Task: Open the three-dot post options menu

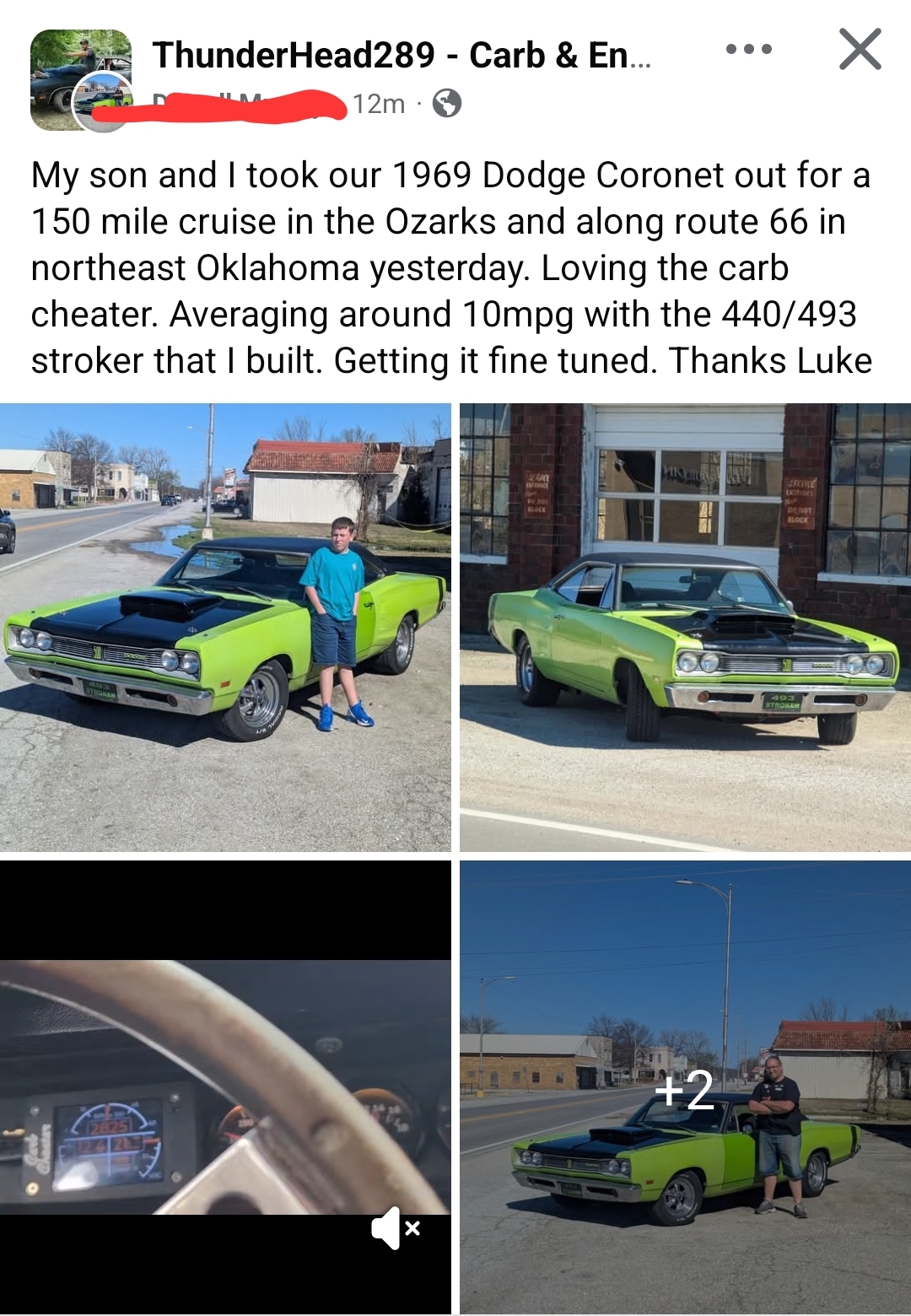Action: [x=748, y=49]
